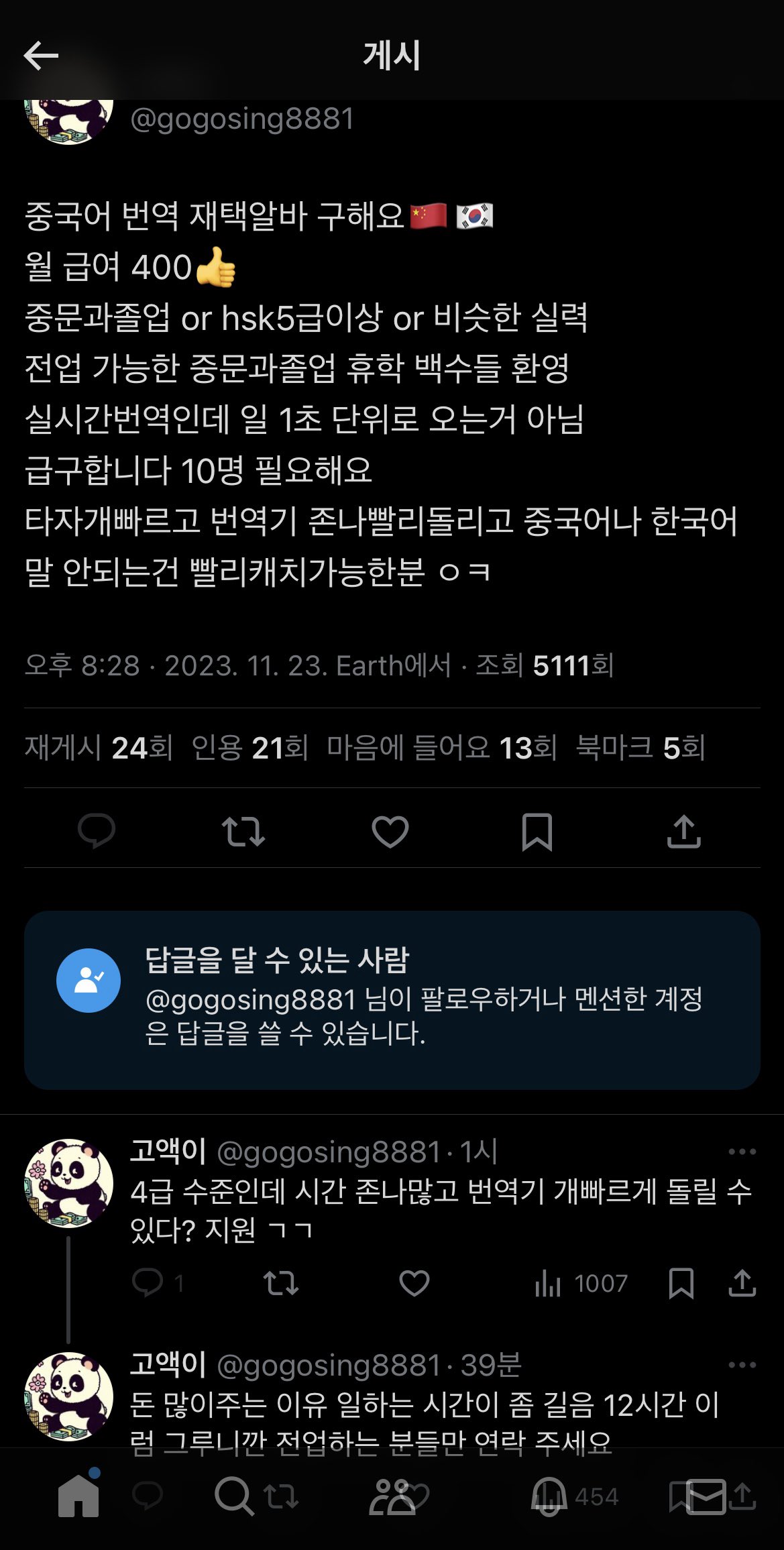Share the main job post
The height and width of the screenshot is (1550, 784).
pyautogui.click(x=683, y=831)
